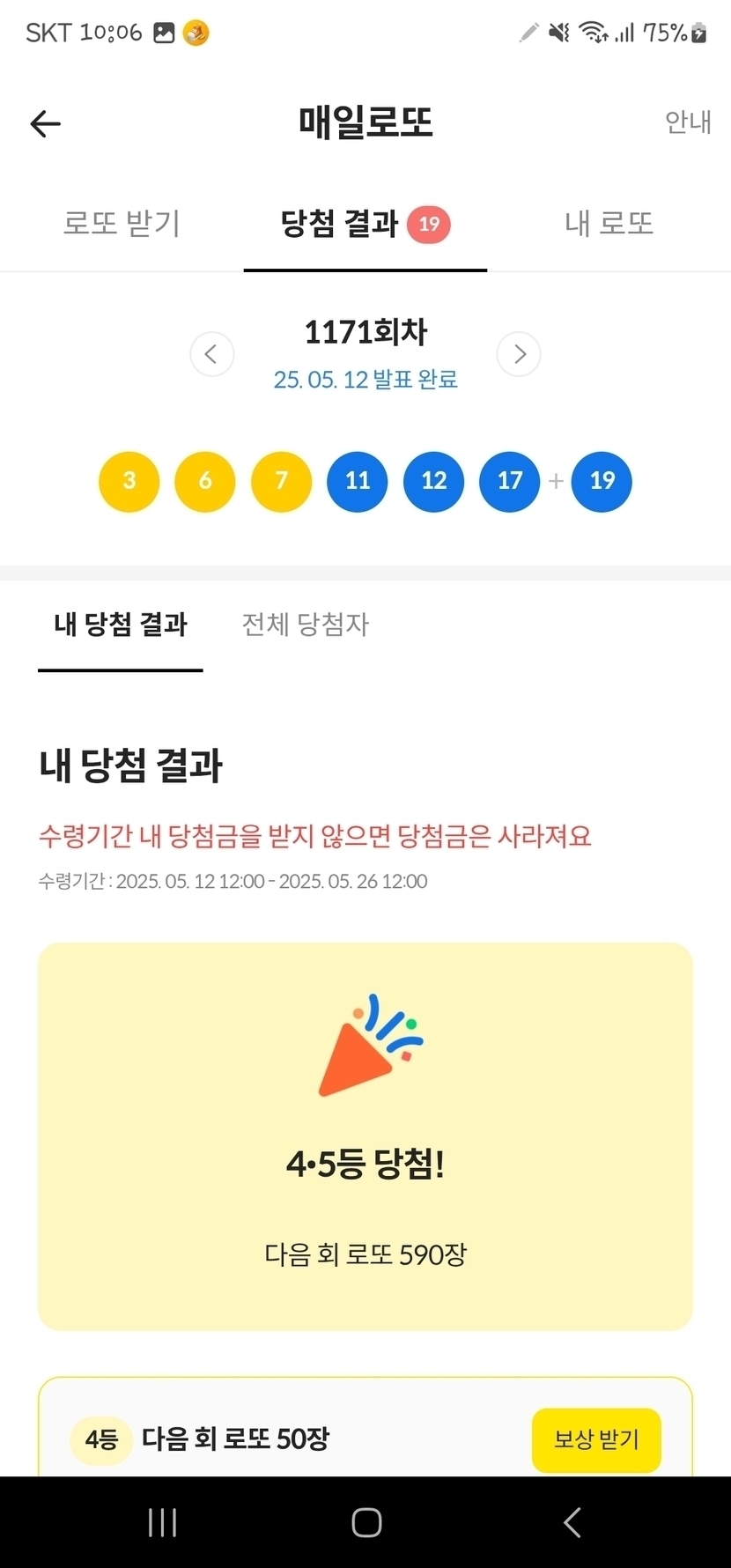The width and height of the screenshot is (731, 1568).
Task: Go back using the app bar arrow
Action: pyautogui.click(x=45, y=123)
